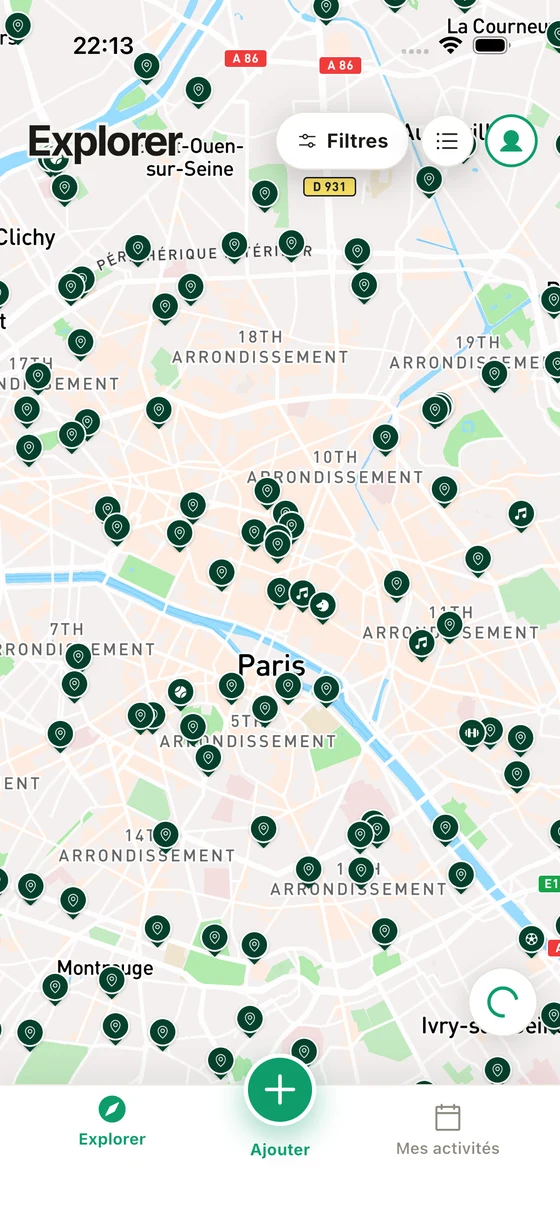Open the user profile icon
Screen dimensions: 560x1218
point(511,141)
